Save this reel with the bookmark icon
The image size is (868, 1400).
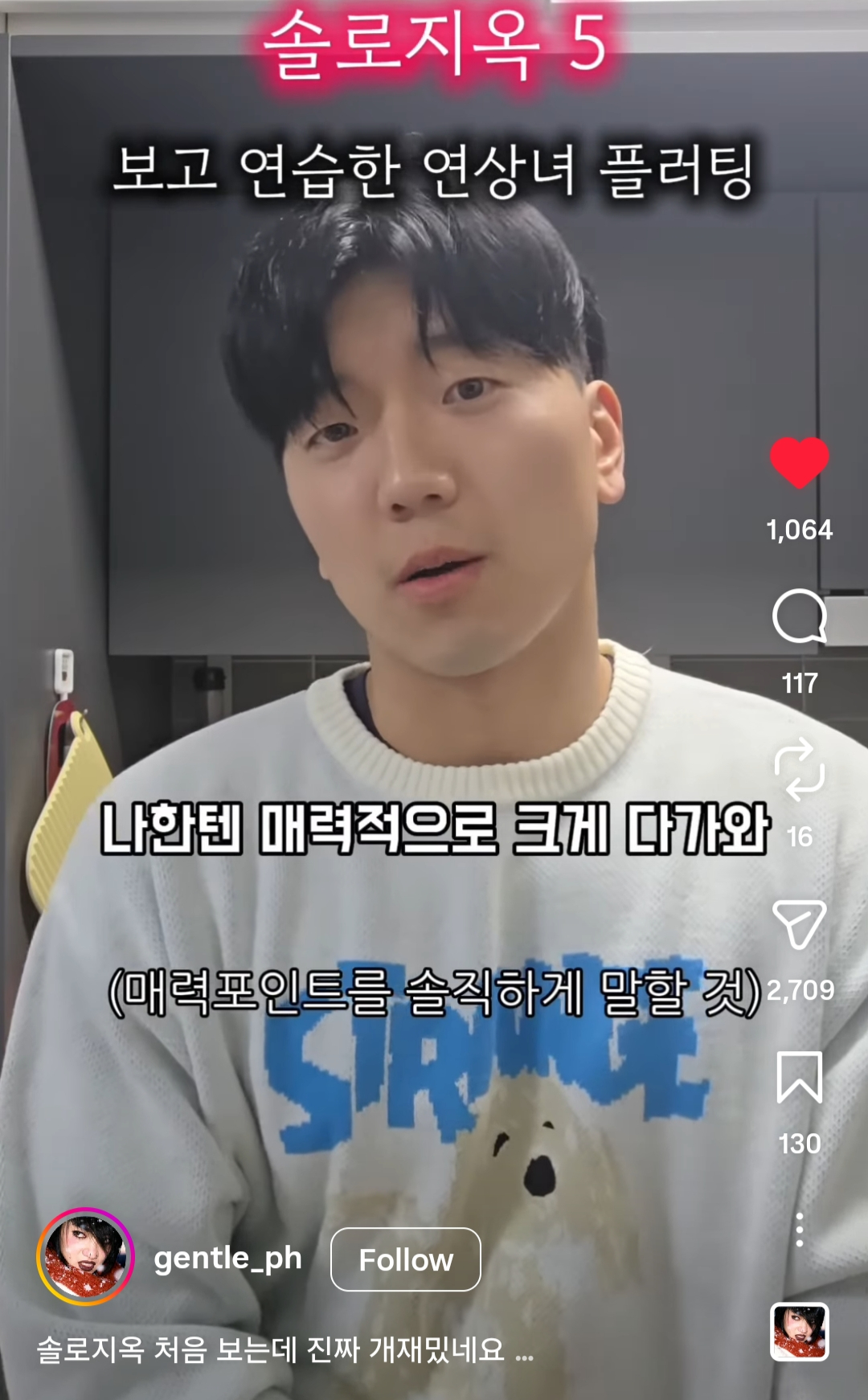point(799,1078)
